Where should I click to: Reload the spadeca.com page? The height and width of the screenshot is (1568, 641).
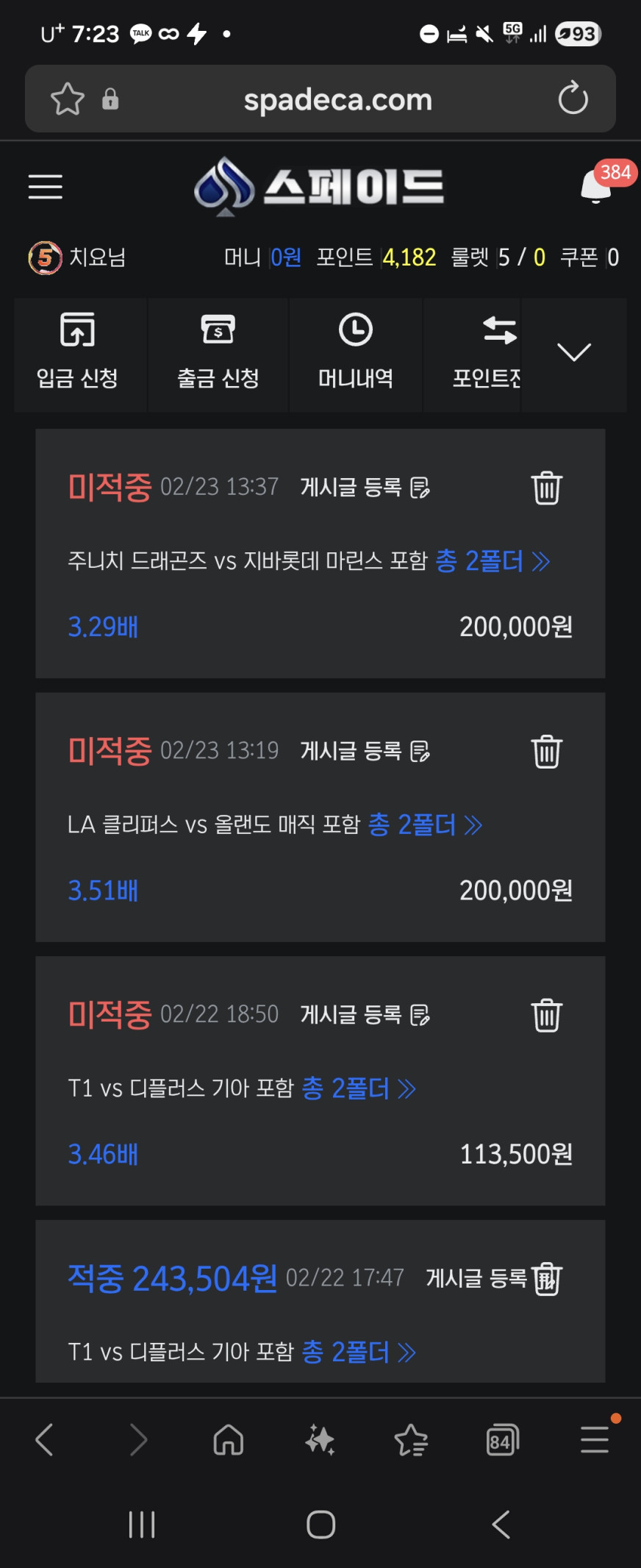click(573, 99)
